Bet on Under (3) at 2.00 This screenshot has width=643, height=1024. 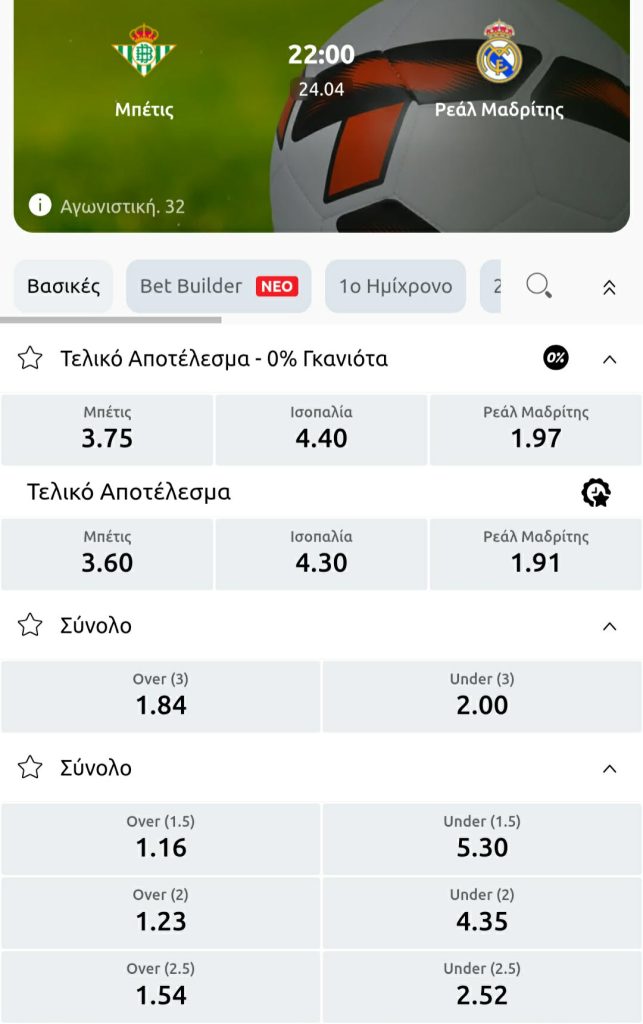pyautogui.click(x=482, y=696)
